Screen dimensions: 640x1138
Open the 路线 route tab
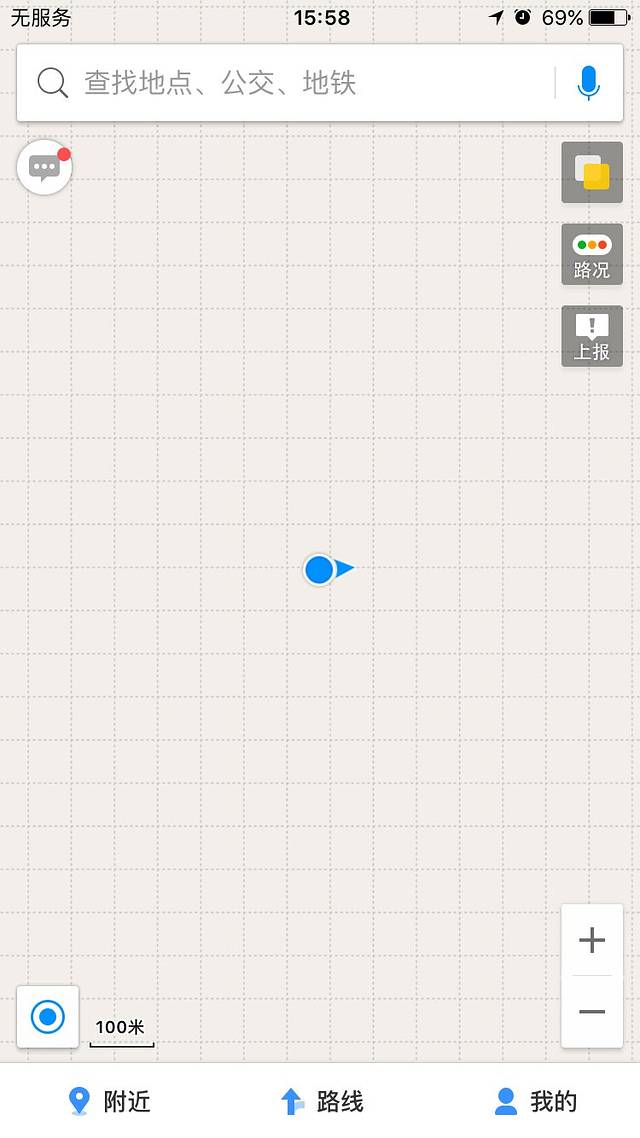[320, 1101]
